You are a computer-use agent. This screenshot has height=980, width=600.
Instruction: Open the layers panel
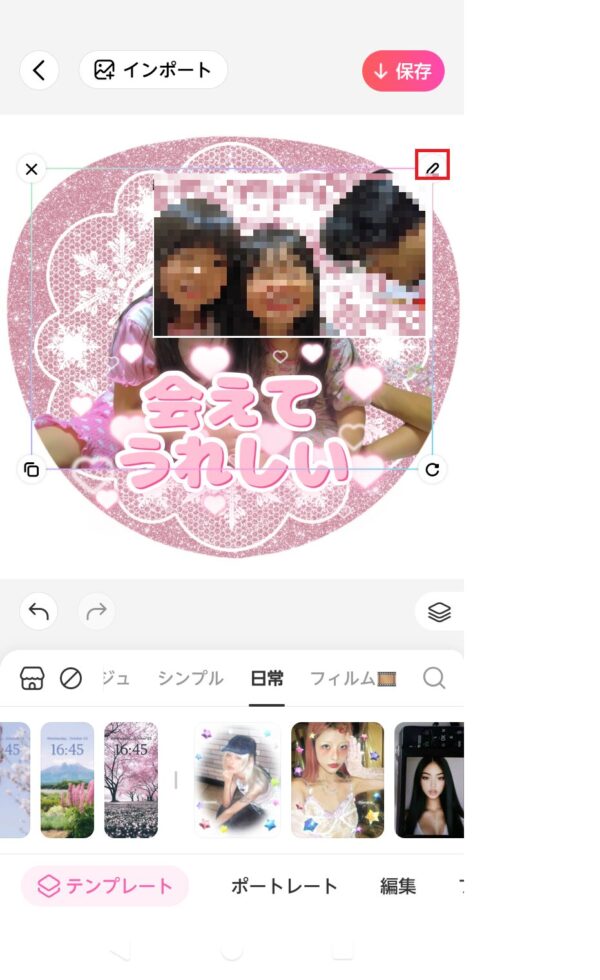[439, 612]
